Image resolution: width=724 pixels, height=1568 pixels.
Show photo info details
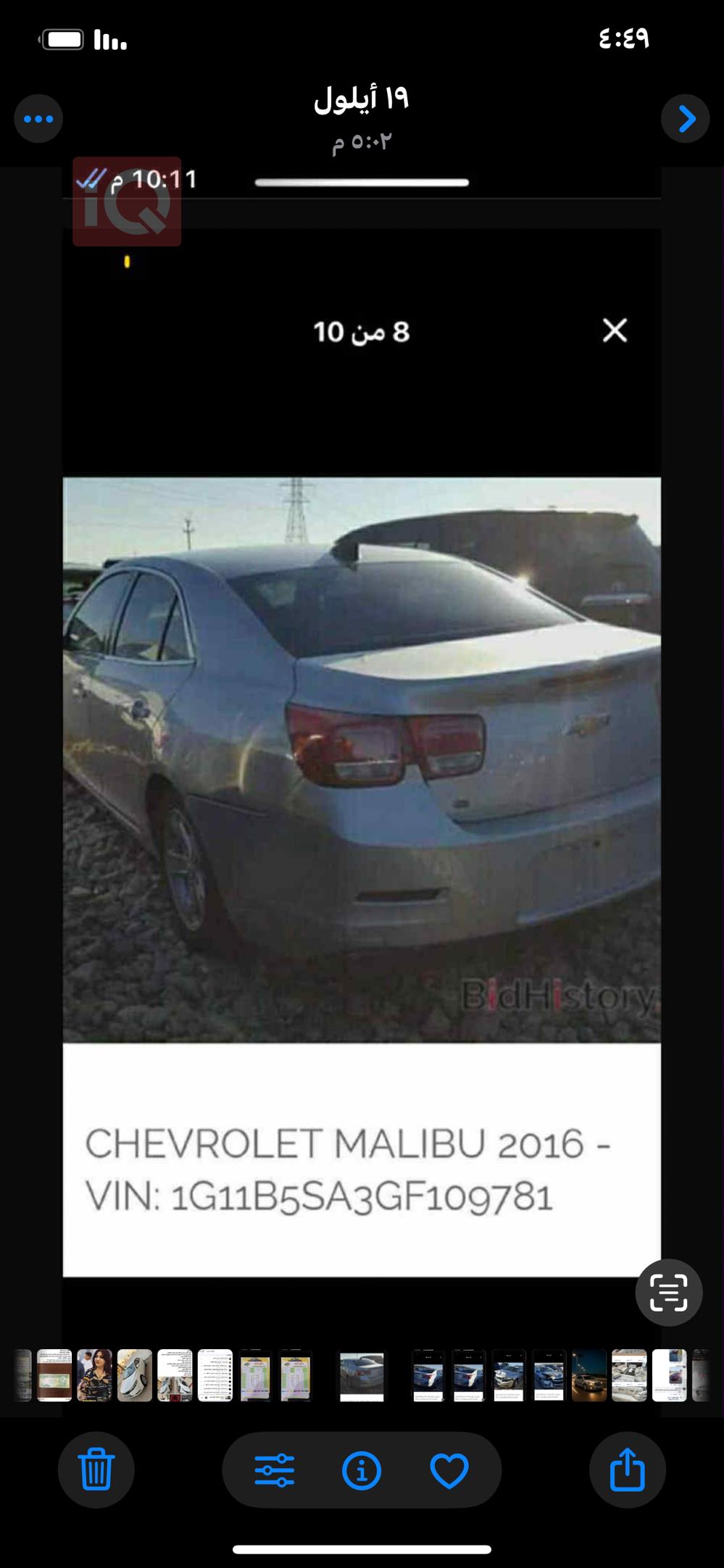coord(362,1471)
